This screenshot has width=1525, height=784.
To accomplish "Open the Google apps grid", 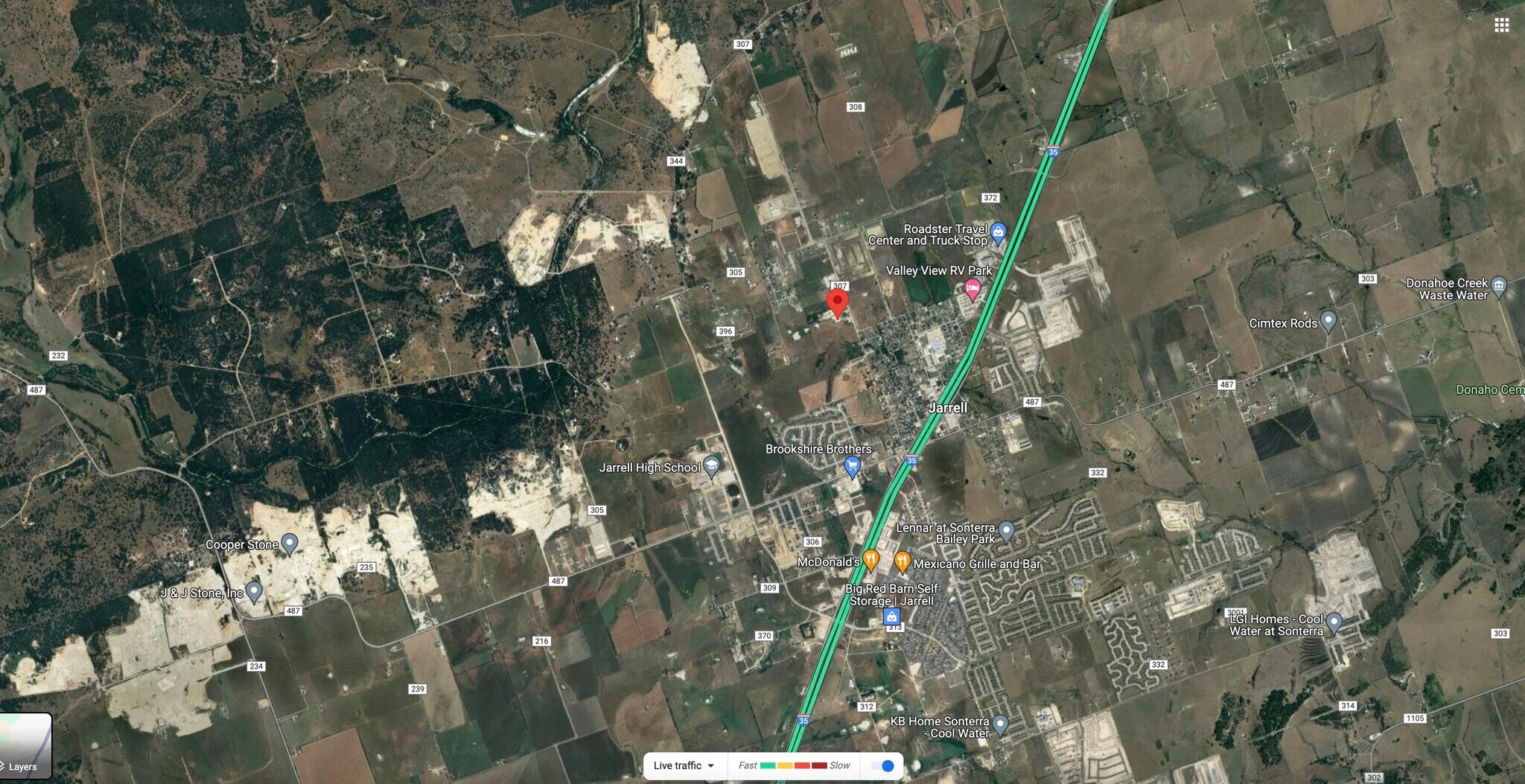I will pos(1501,25).
